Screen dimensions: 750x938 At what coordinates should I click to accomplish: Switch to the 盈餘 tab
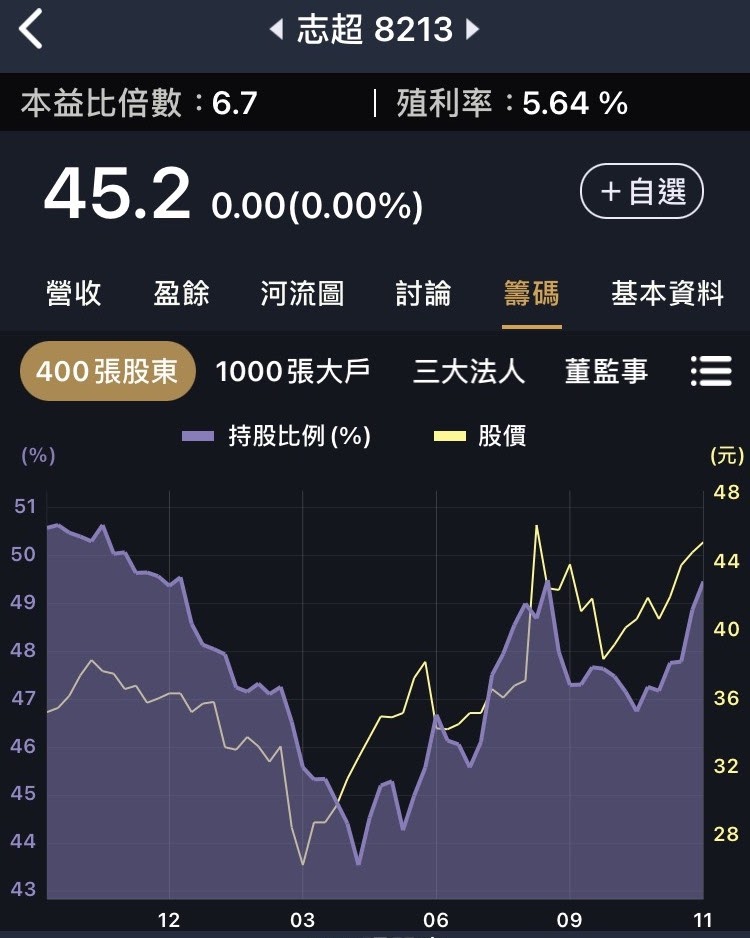[x=181, y=294]
